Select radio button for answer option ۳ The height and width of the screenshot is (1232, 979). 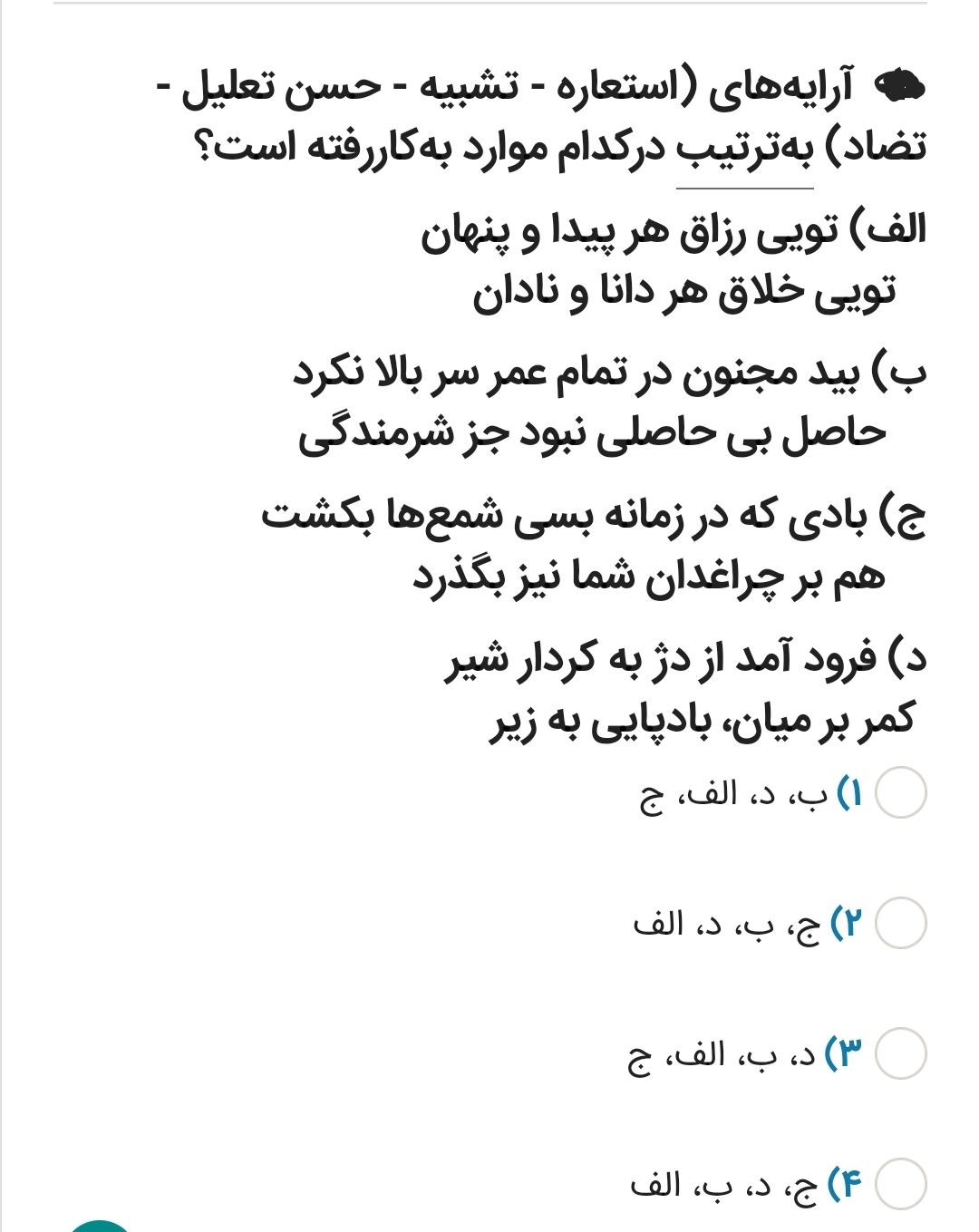tap(900, 1052)
